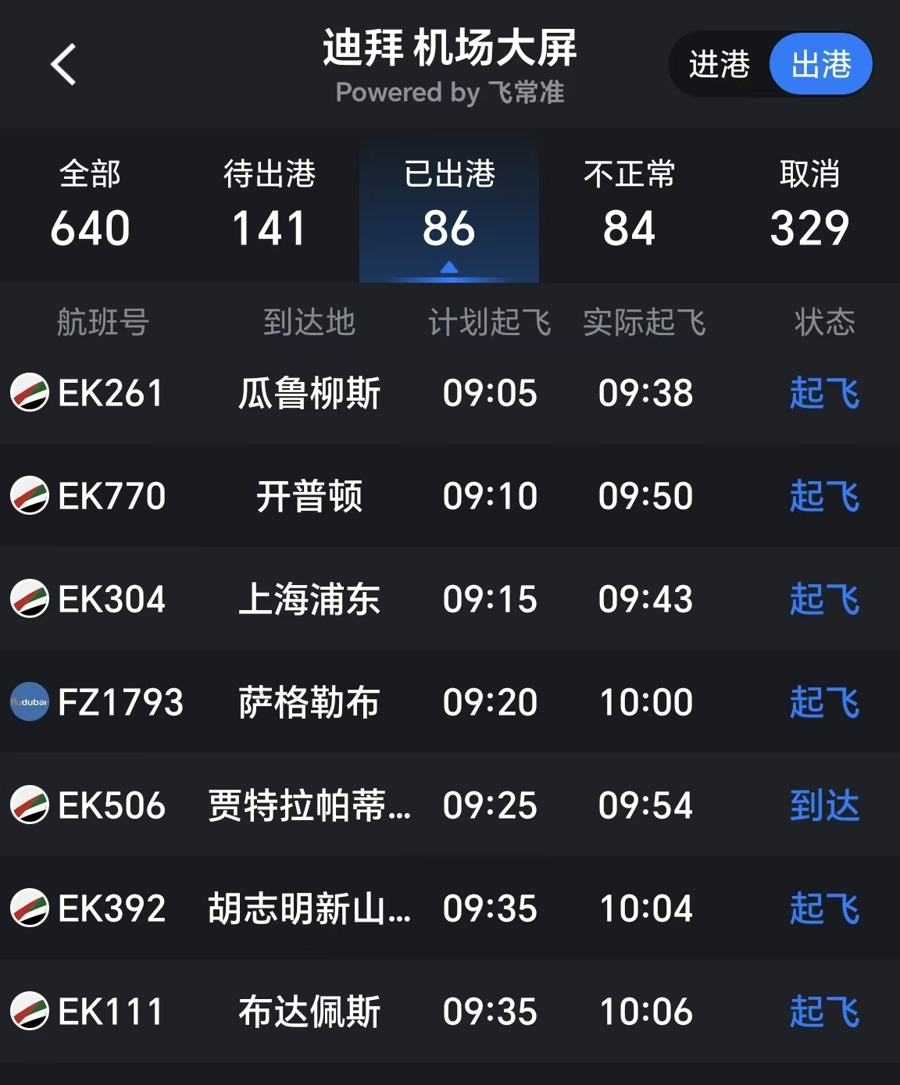
Task: View the 不正常 abnormal flights tab
Action: [629, 206]
